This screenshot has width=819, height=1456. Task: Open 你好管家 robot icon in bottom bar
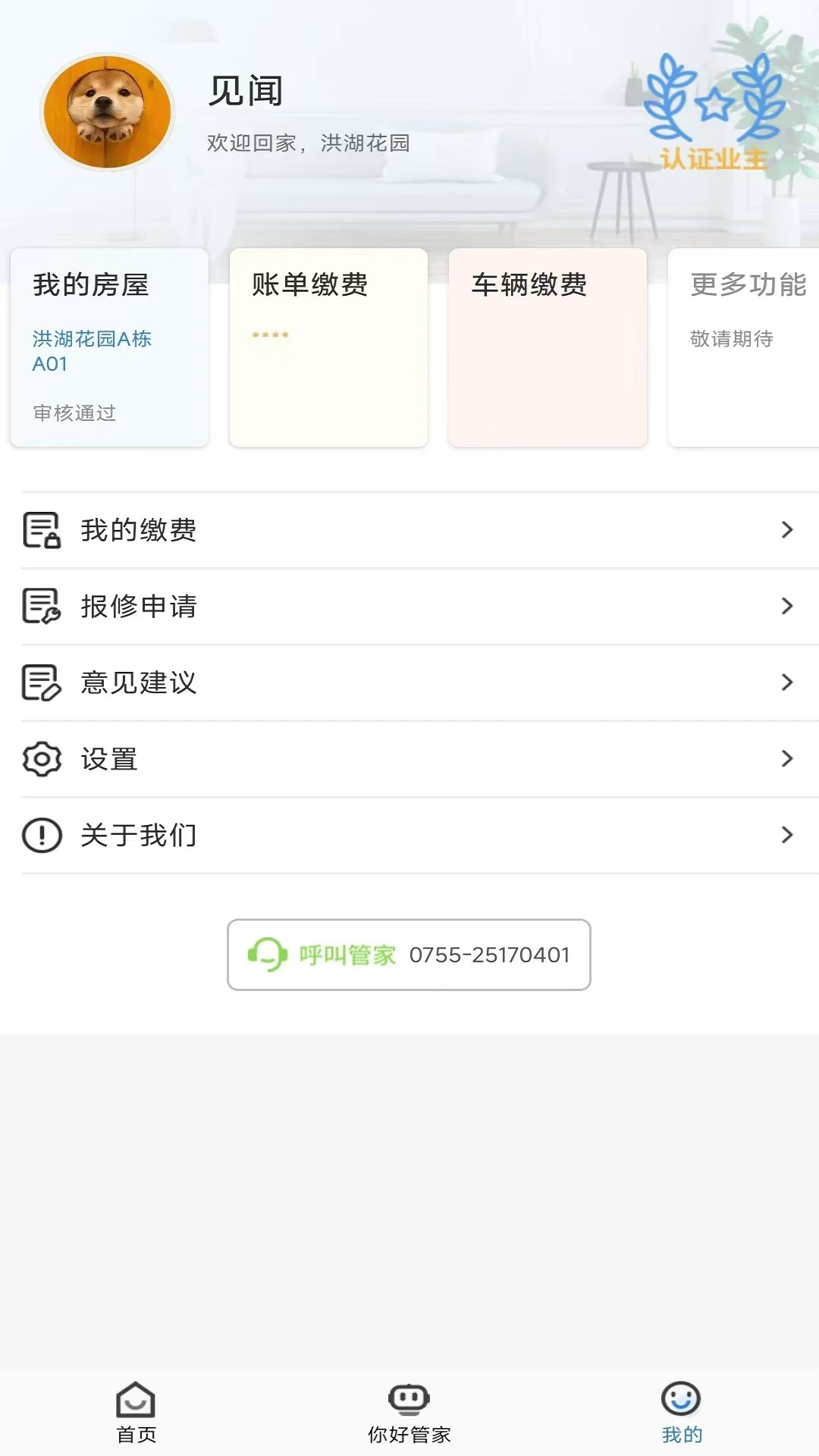click(x=408, y=1399)
